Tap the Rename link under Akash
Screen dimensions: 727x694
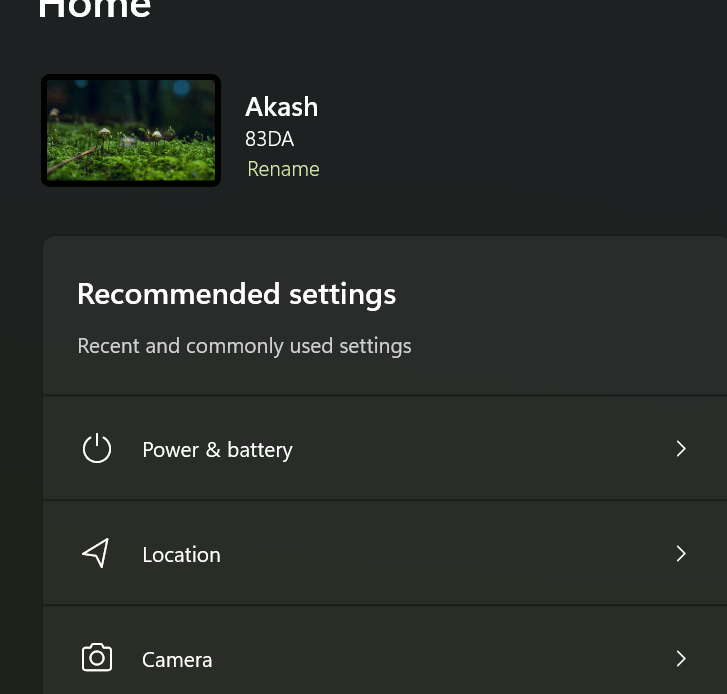coord(283,169)
